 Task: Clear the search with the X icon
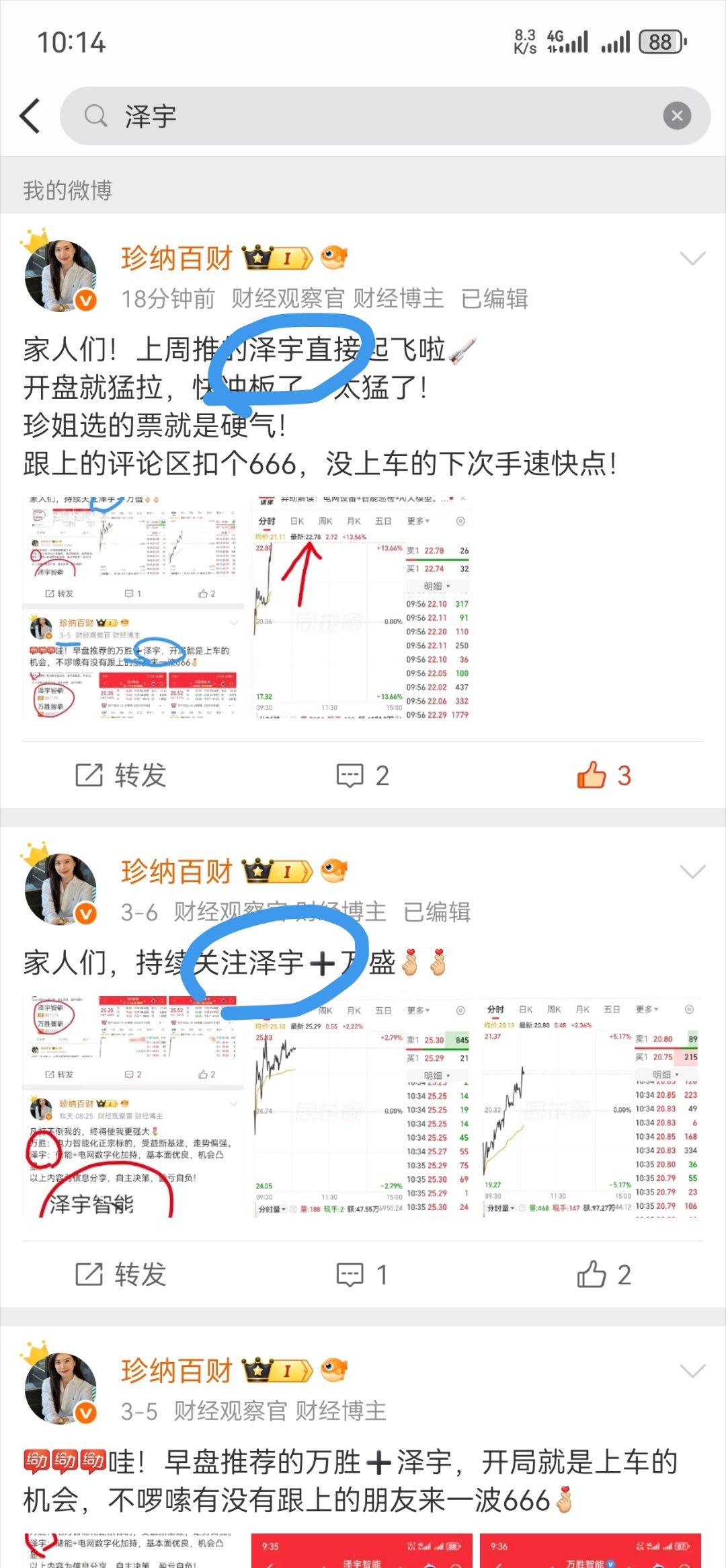678,114
